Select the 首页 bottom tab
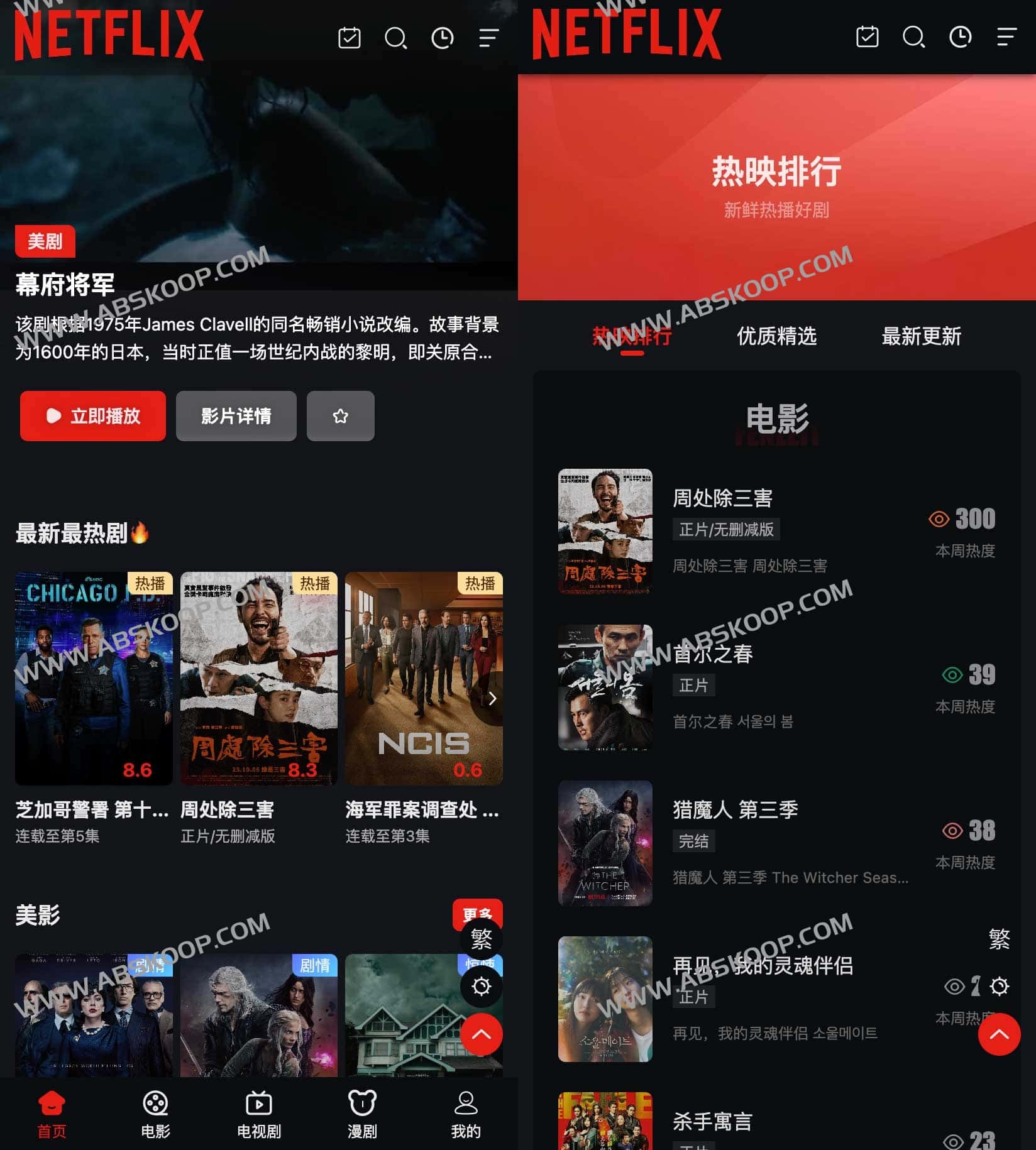The height and width of the screenshot is (1150, 1036). point(52,1114)
